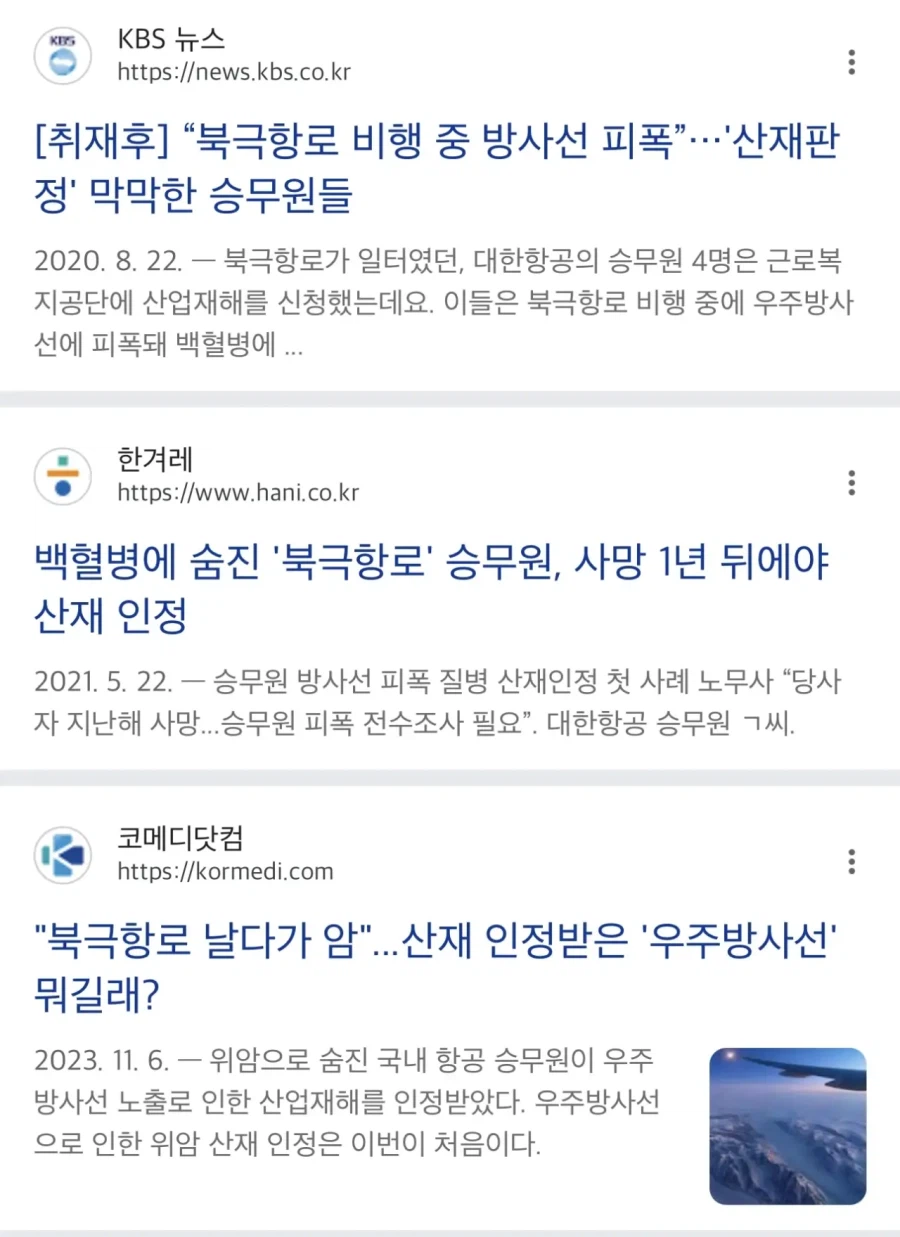
Task: Tap the blue K-shaped 코메디닷컴 emblem
Action: [x=62, y=857]
